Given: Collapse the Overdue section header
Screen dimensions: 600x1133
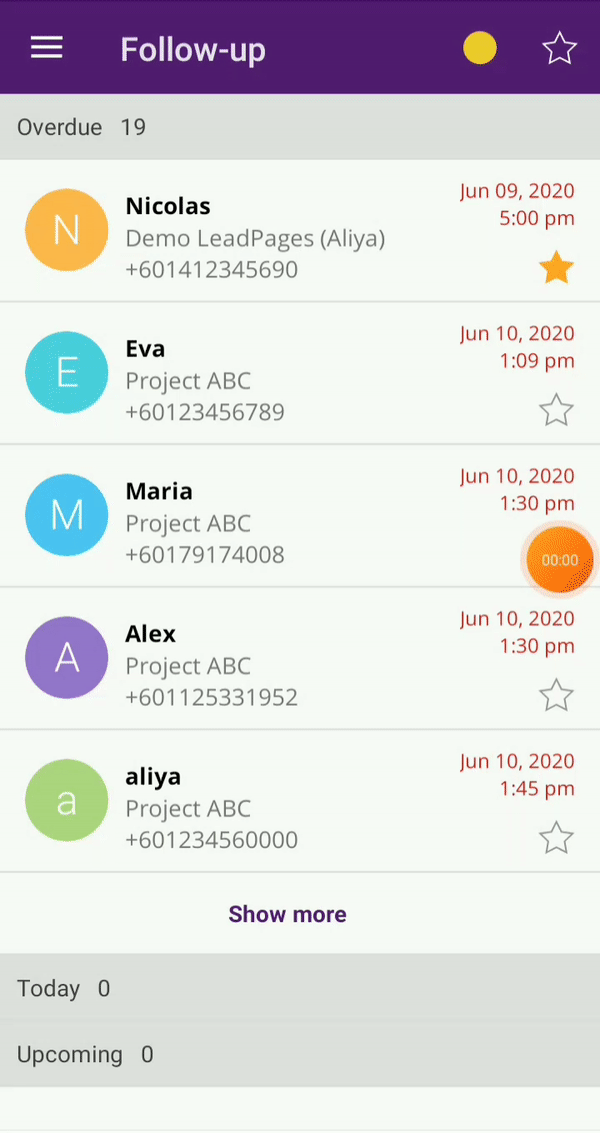Looking at the screenshot, I should pos(300,127).
